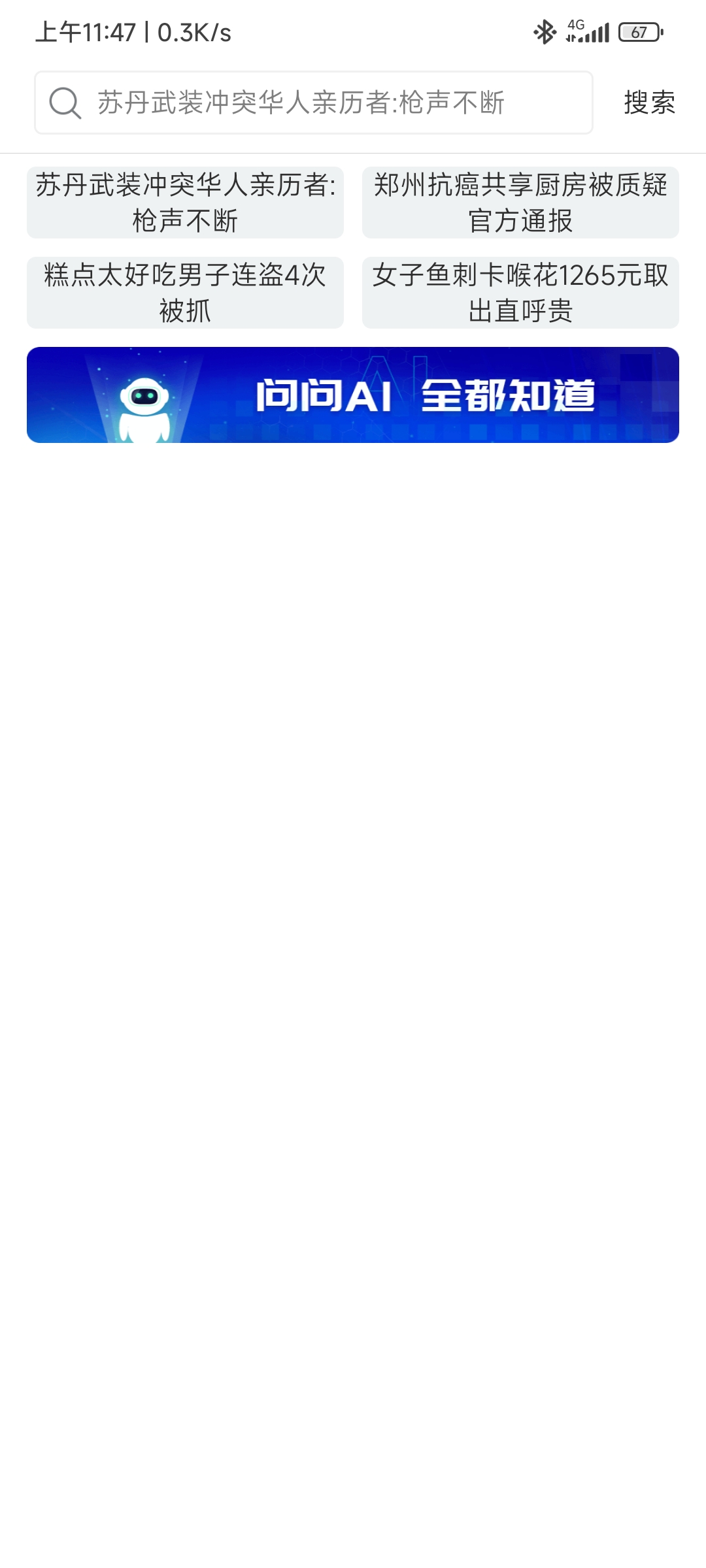The height and width of the screenshot is (1568, 706).
Task: Select the 女子鱼刺卡喉花1265元 topic
Action: coord(520,293)
